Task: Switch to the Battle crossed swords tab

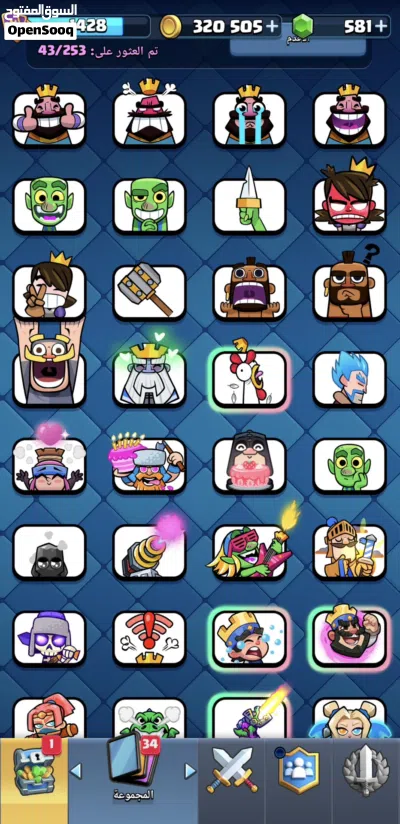Action: [232, 771]
